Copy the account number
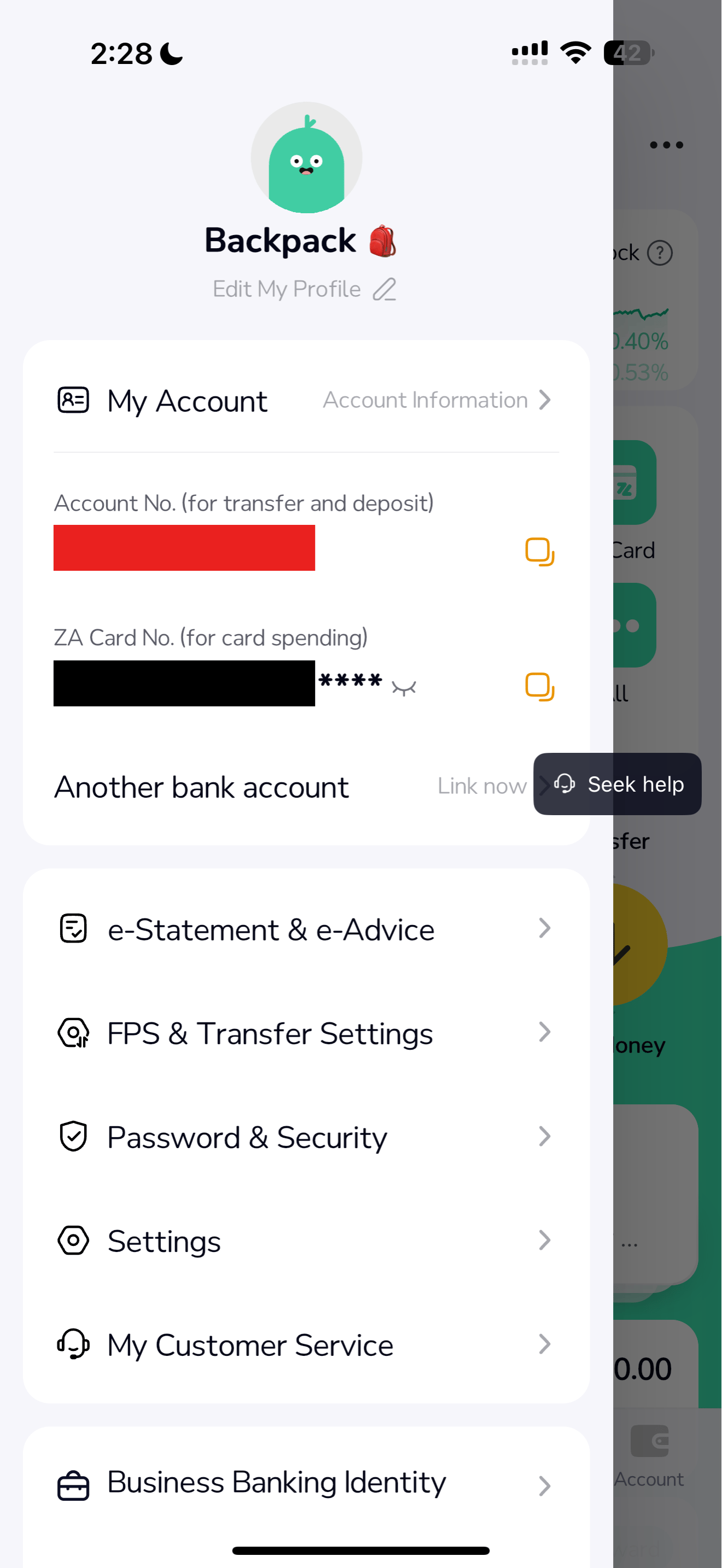722x1568 pixels. (x=539, y=551)
